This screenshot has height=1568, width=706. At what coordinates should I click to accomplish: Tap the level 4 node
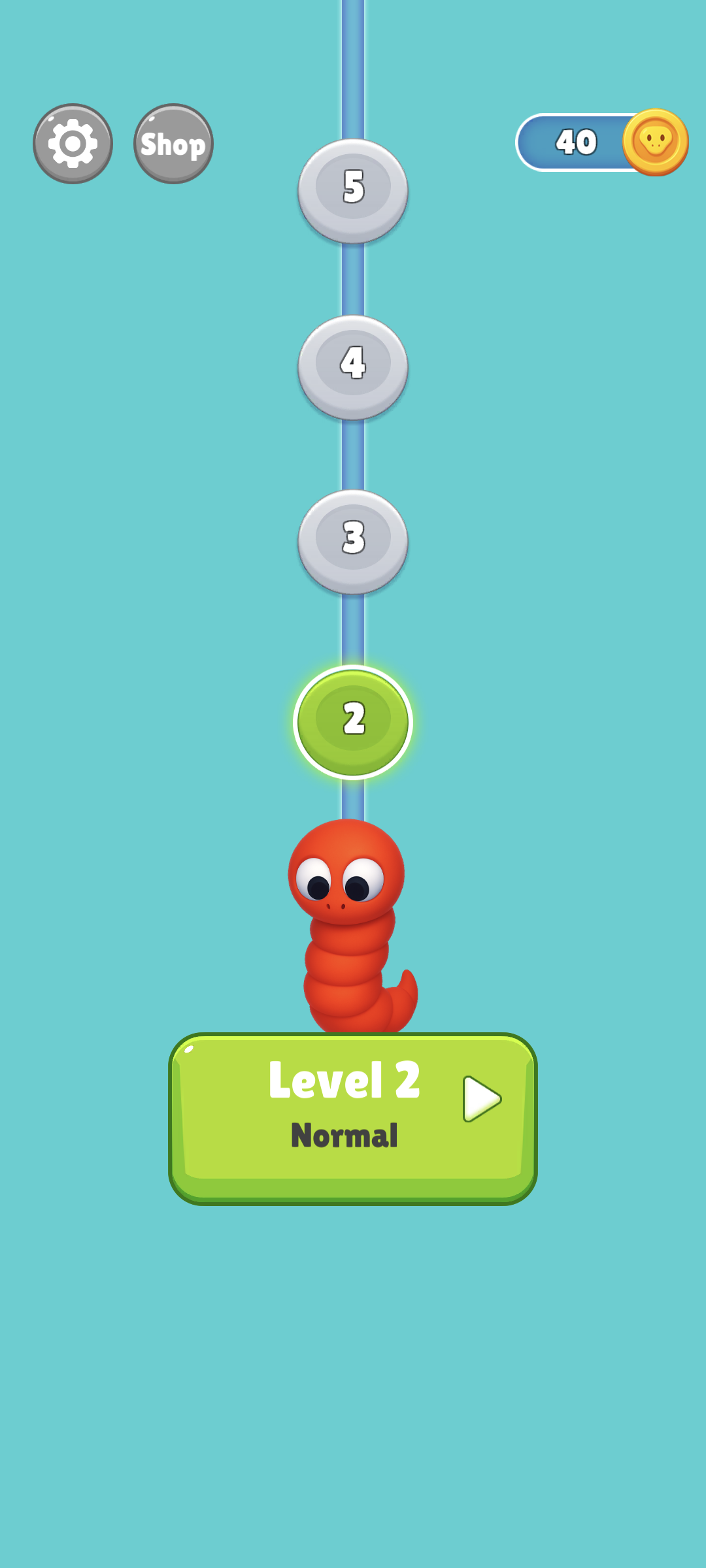tap(353, 366)
